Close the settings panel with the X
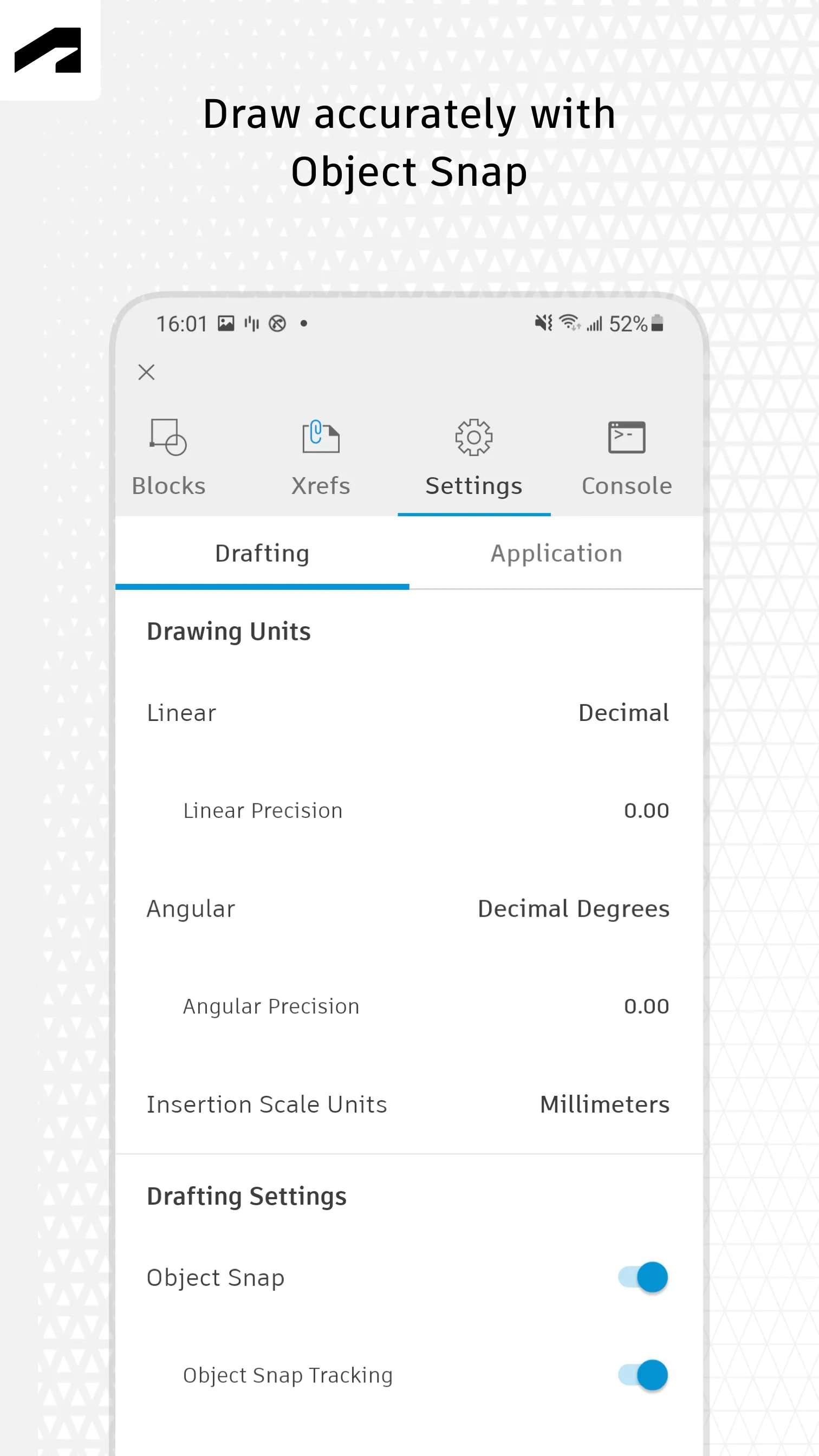This screenshot has height=1456, width=819. tap(146, 372)
